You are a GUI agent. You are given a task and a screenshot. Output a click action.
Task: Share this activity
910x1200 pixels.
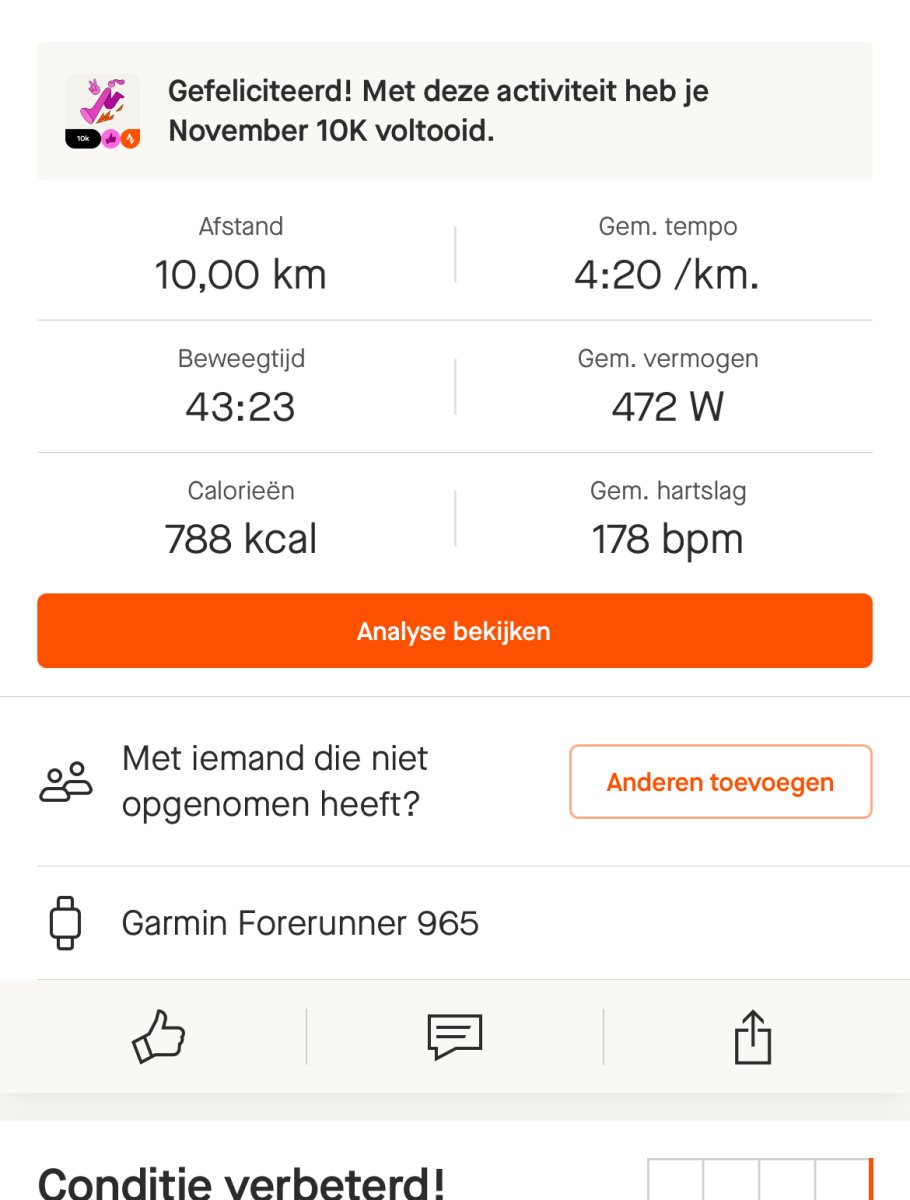coord(753,1037)
